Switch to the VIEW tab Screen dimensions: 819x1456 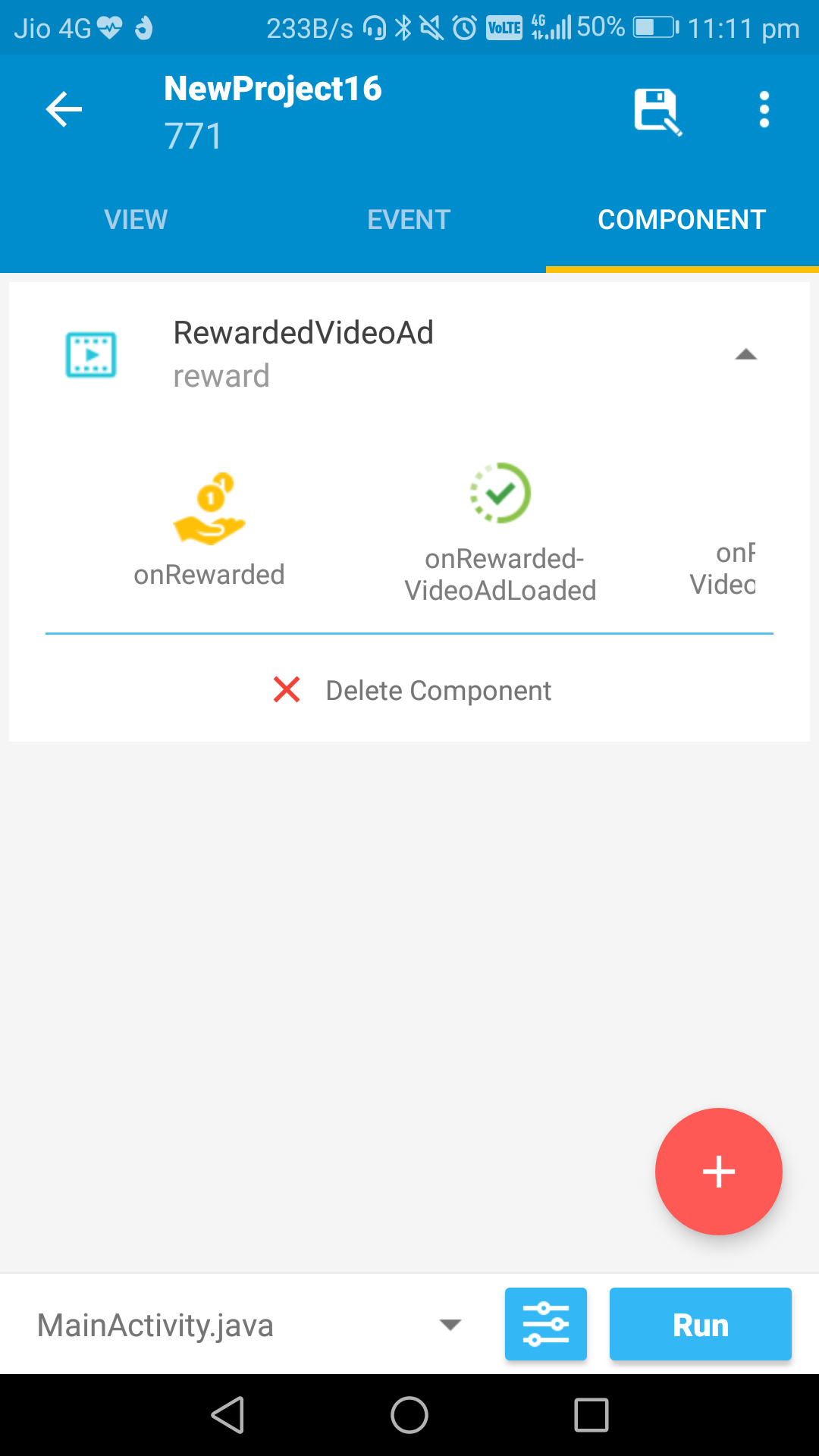pos(136,219)
